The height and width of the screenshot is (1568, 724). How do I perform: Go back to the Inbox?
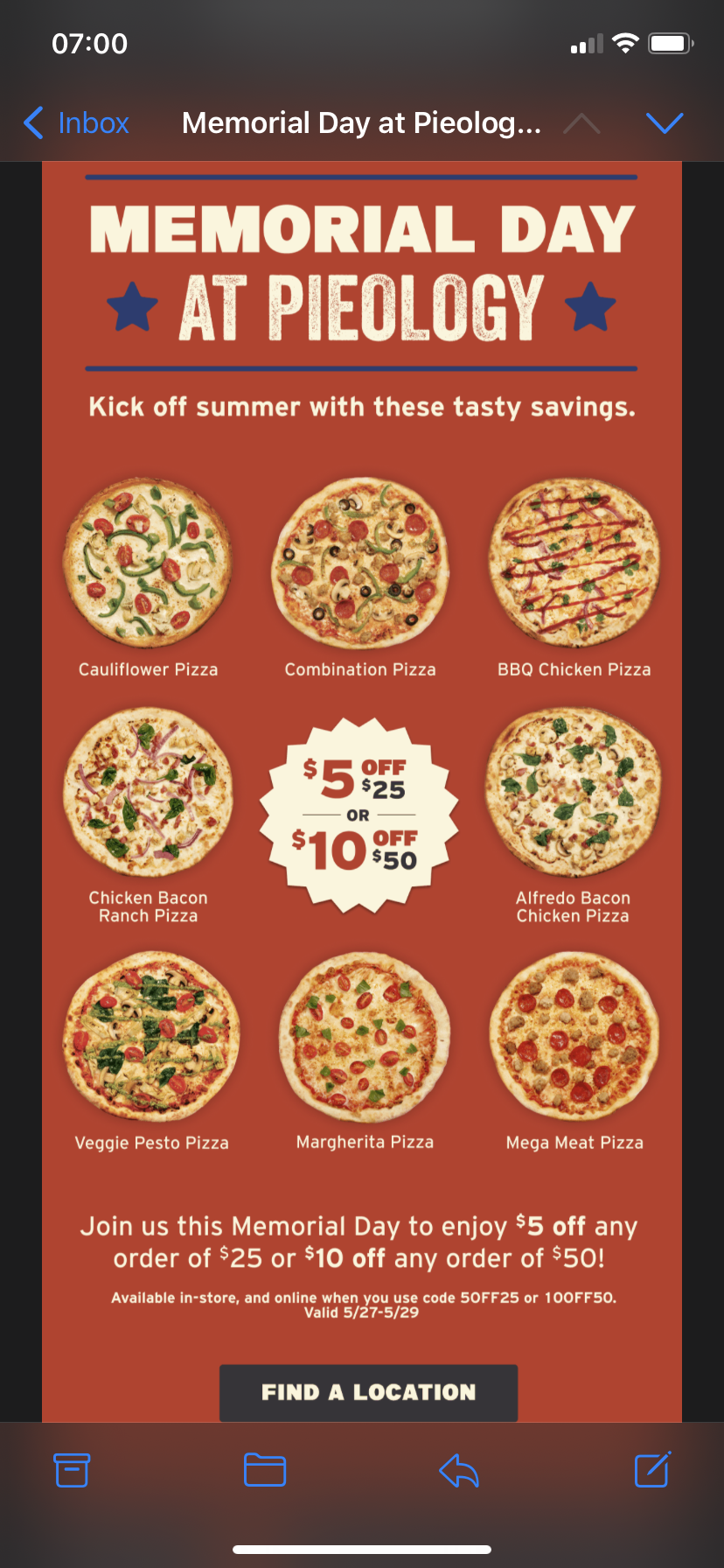[x=77, y=123]
